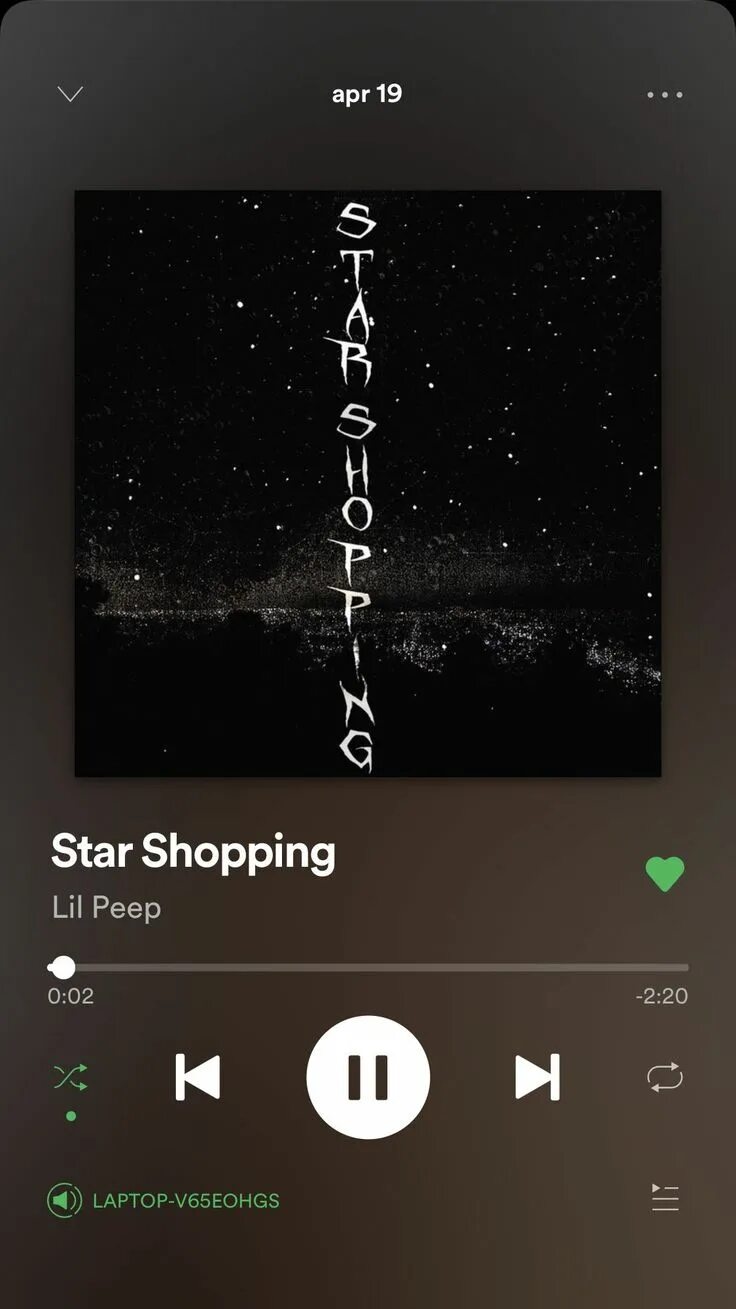Open the LAPTOP-V65EOHGS device picker
The width and height of the screenshot is (736, 1309).
[x=164, y=1200]
